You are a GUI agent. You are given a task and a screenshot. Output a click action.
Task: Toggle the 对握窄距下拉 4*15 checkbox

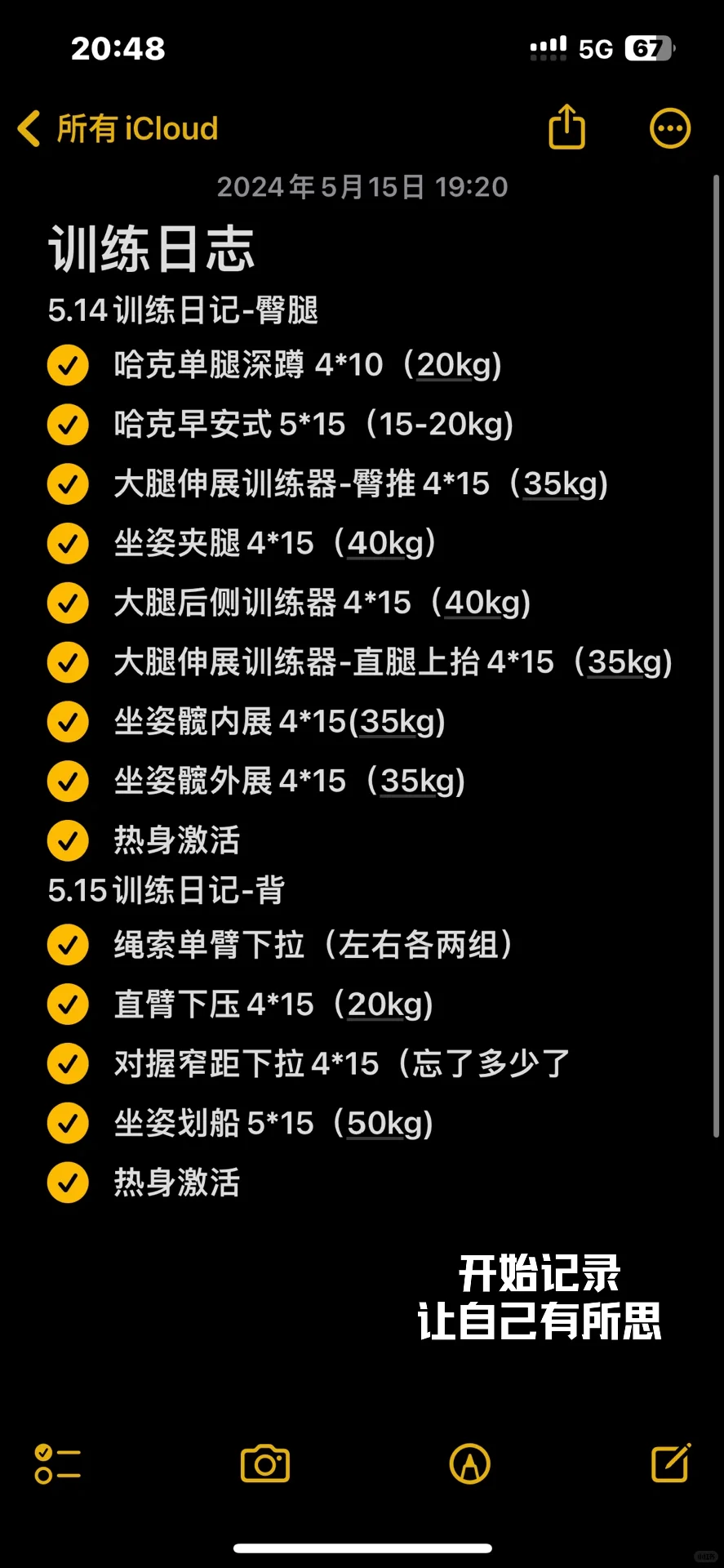point(68,1064)
